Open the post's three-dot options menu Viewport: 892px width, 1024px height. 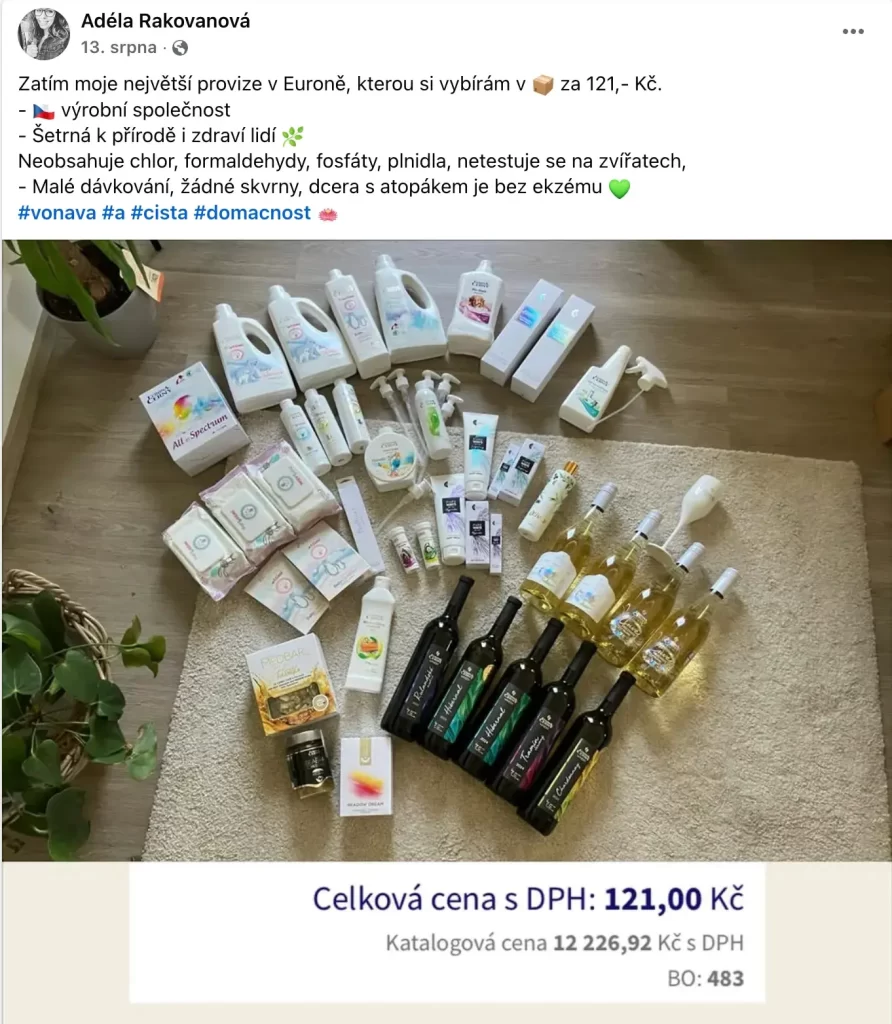[x=852, y=32]
